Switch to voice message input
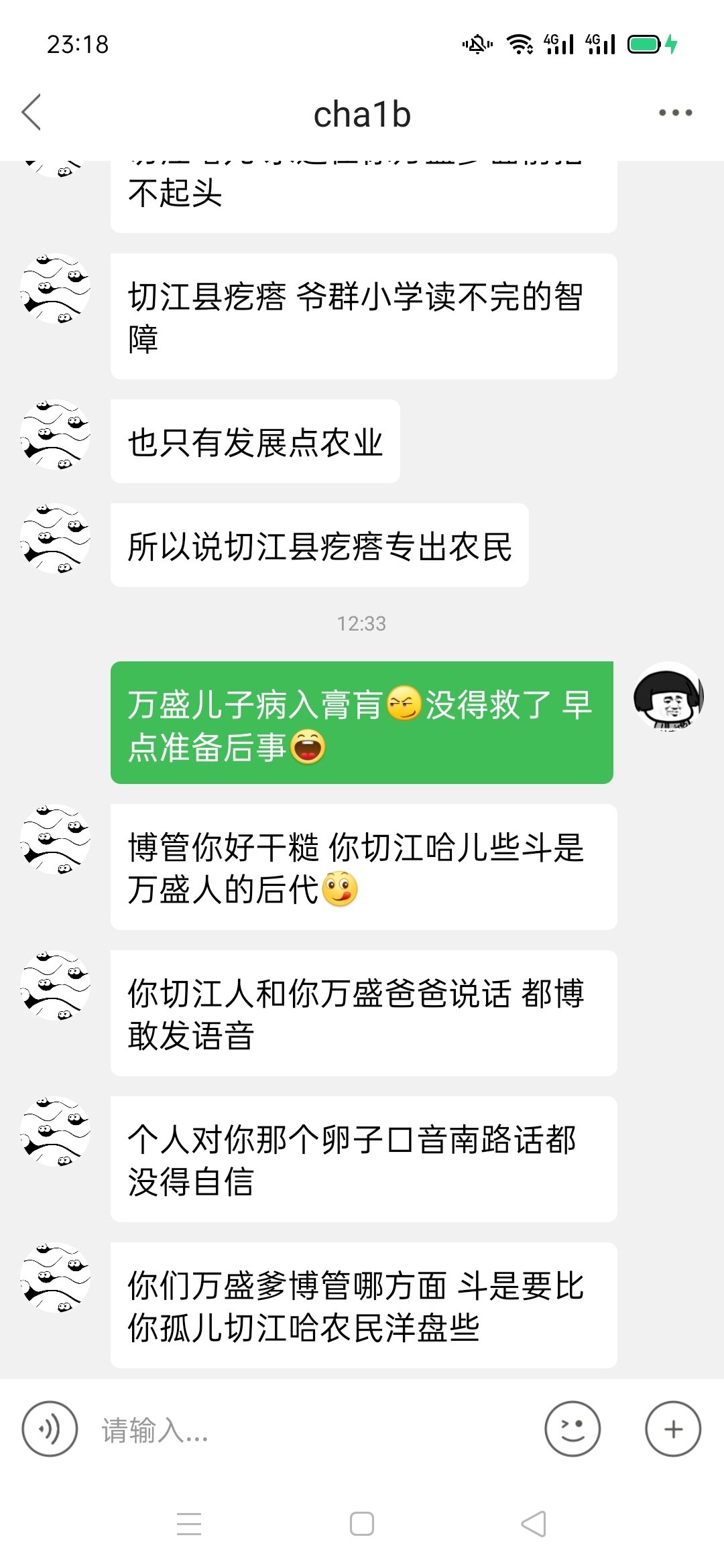The image size is (724, 1568). click(x=50, y=1429)
